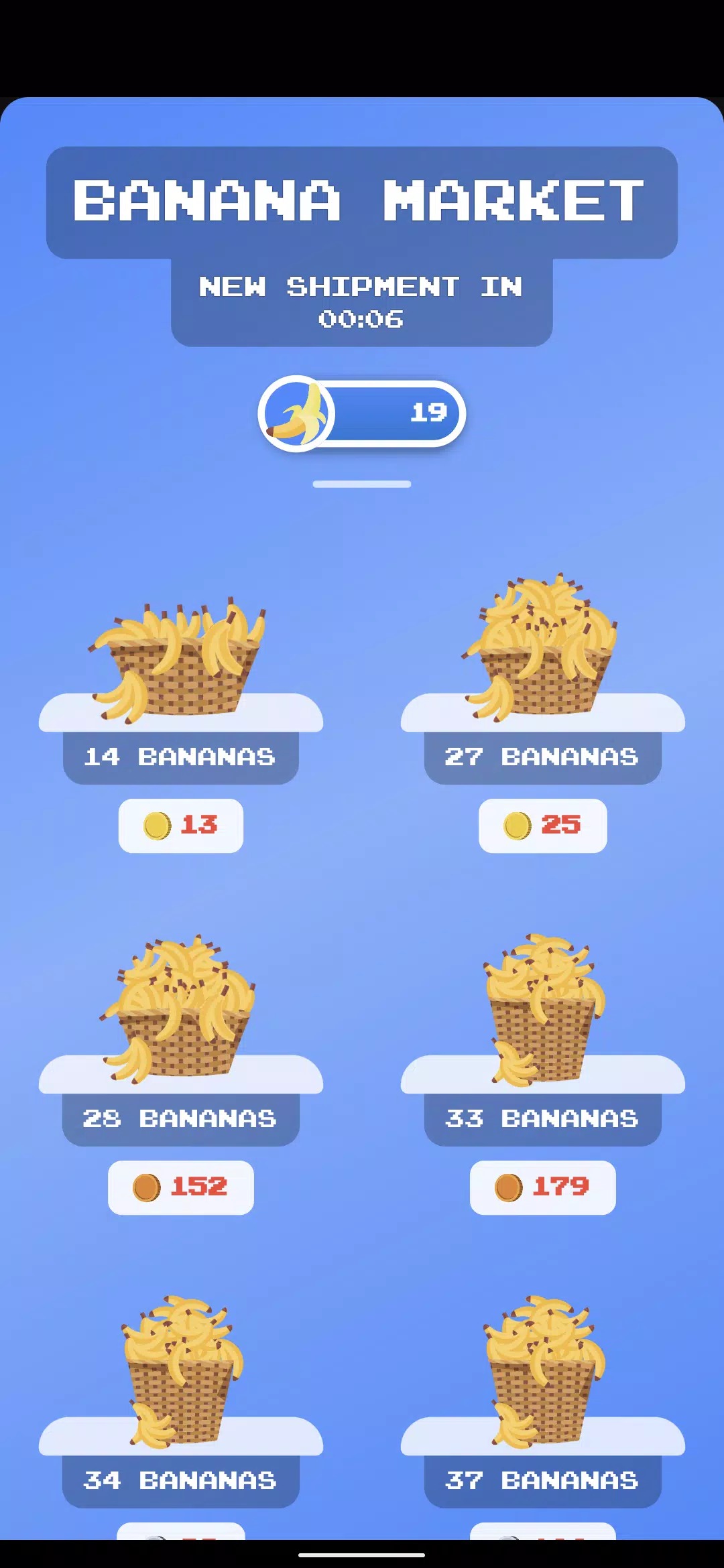The width and height of the screenshot is (724, 1568).
Task: Buy the 27 bananas basket for 25 coins
Action: tap(543, 826)
